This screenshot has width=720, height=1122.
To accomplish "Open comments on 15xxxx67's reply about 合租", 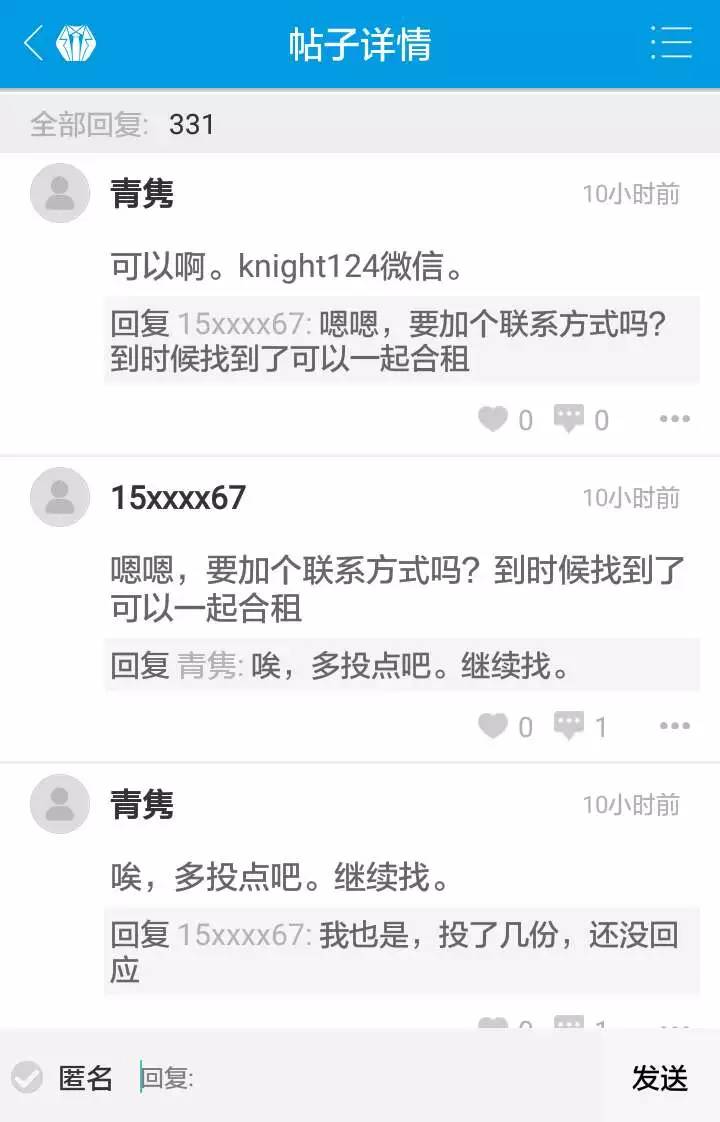I will click(x=570, y=726).
